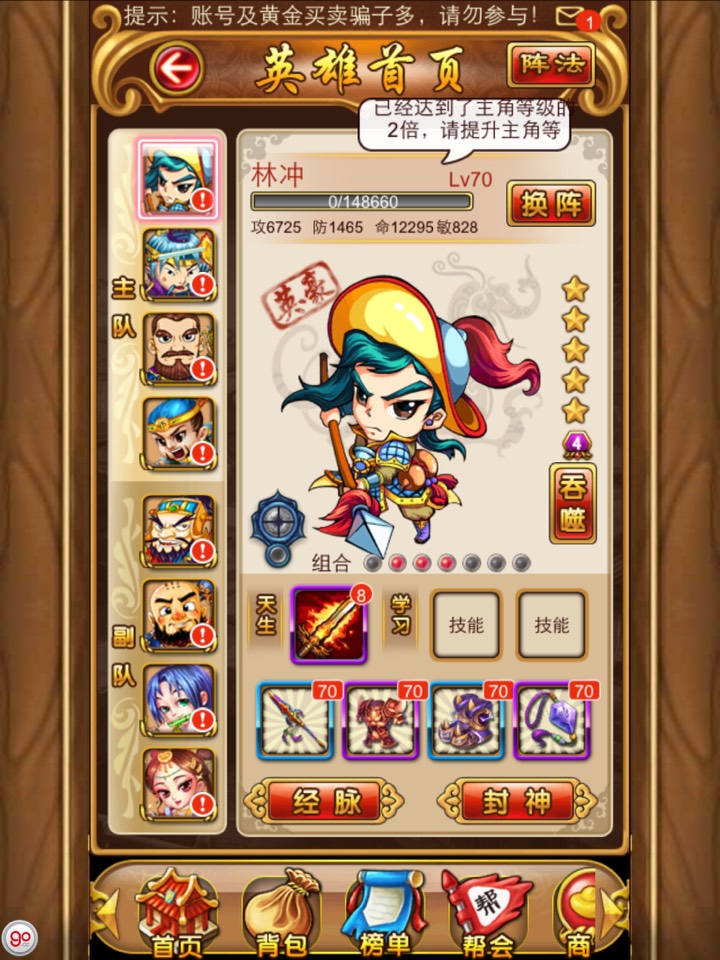Select the first empty 技能 slot
The height and width of the screenshot is (960, 720).
pos(466,626)
